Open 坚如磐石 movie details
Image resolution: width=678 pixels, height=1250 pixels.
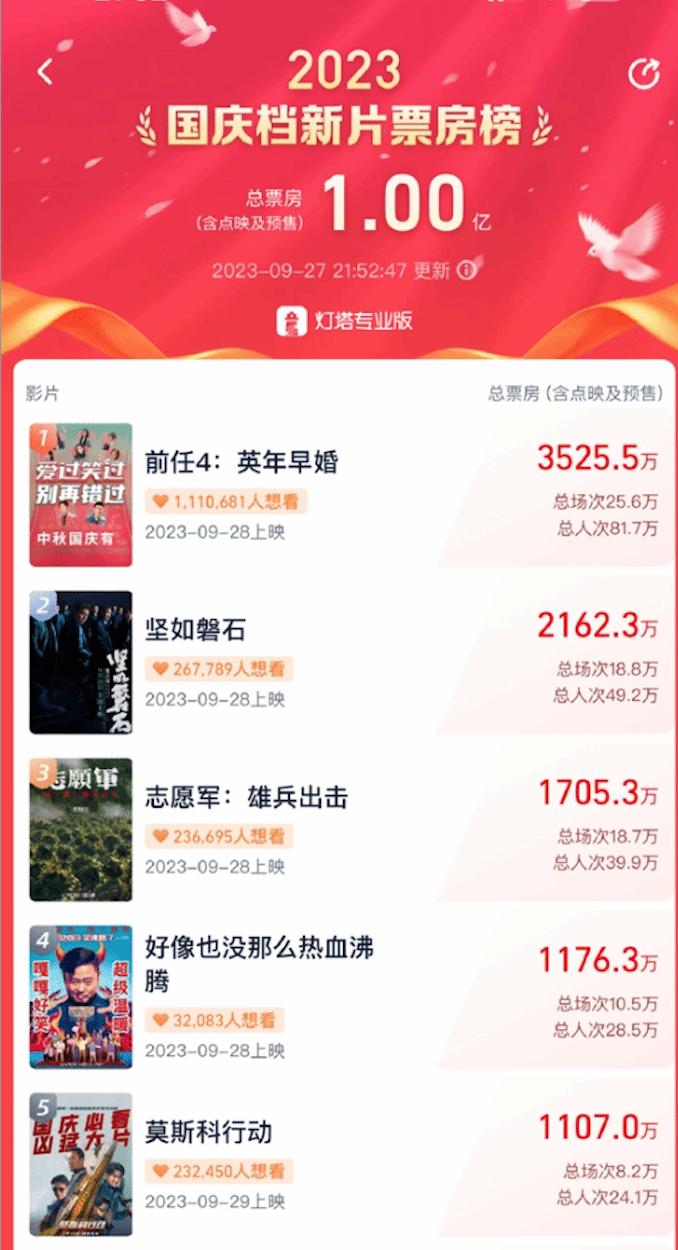(x=196, y=630)
